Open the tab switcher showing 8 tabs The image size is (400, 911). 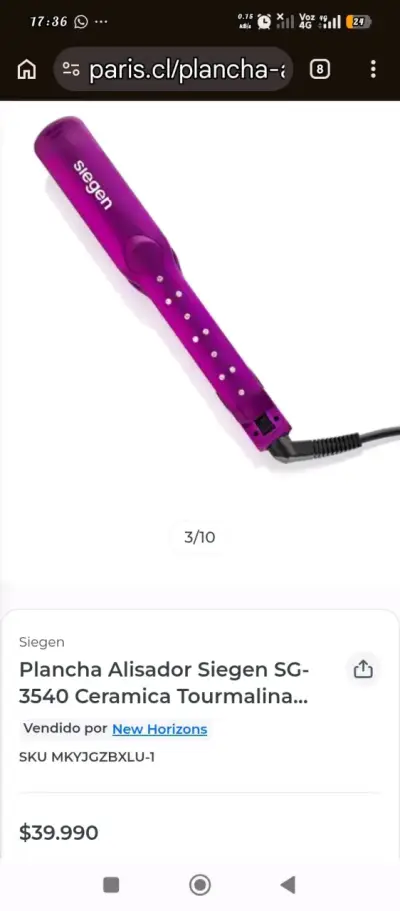click(320, 70)
